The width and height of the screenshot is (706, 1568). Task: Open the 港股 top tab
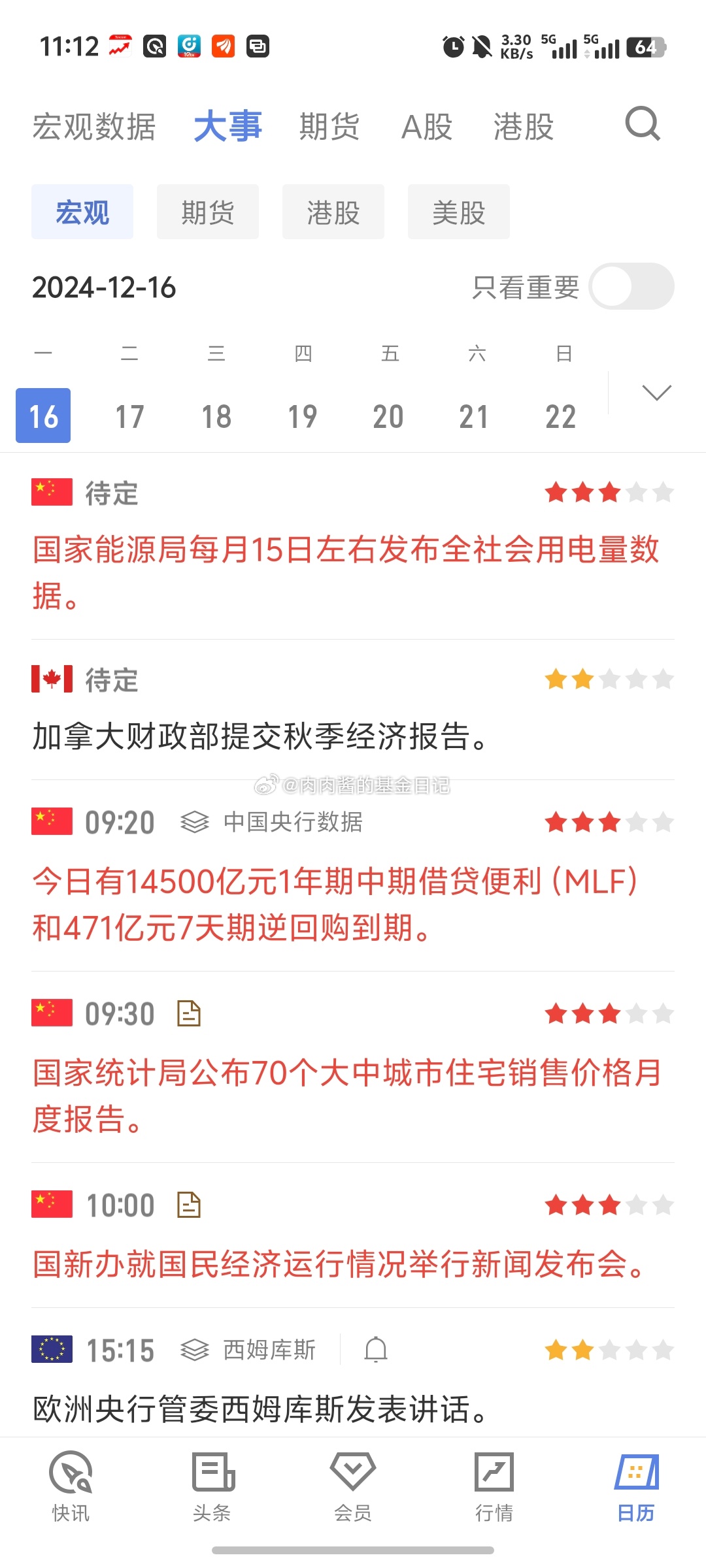coord(524,127)
